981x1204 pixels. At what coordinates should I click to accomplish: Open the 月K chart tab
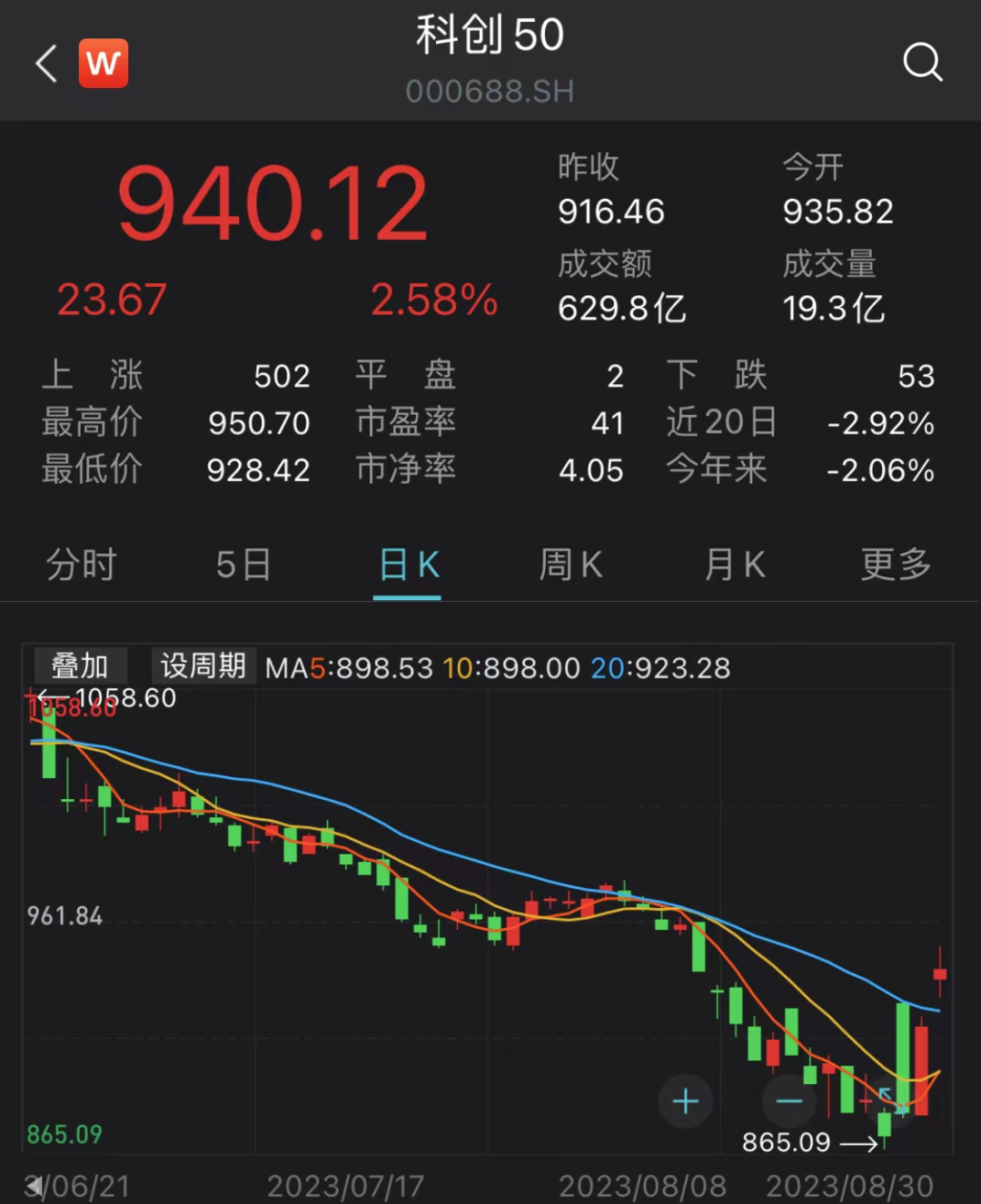[734, 565]
